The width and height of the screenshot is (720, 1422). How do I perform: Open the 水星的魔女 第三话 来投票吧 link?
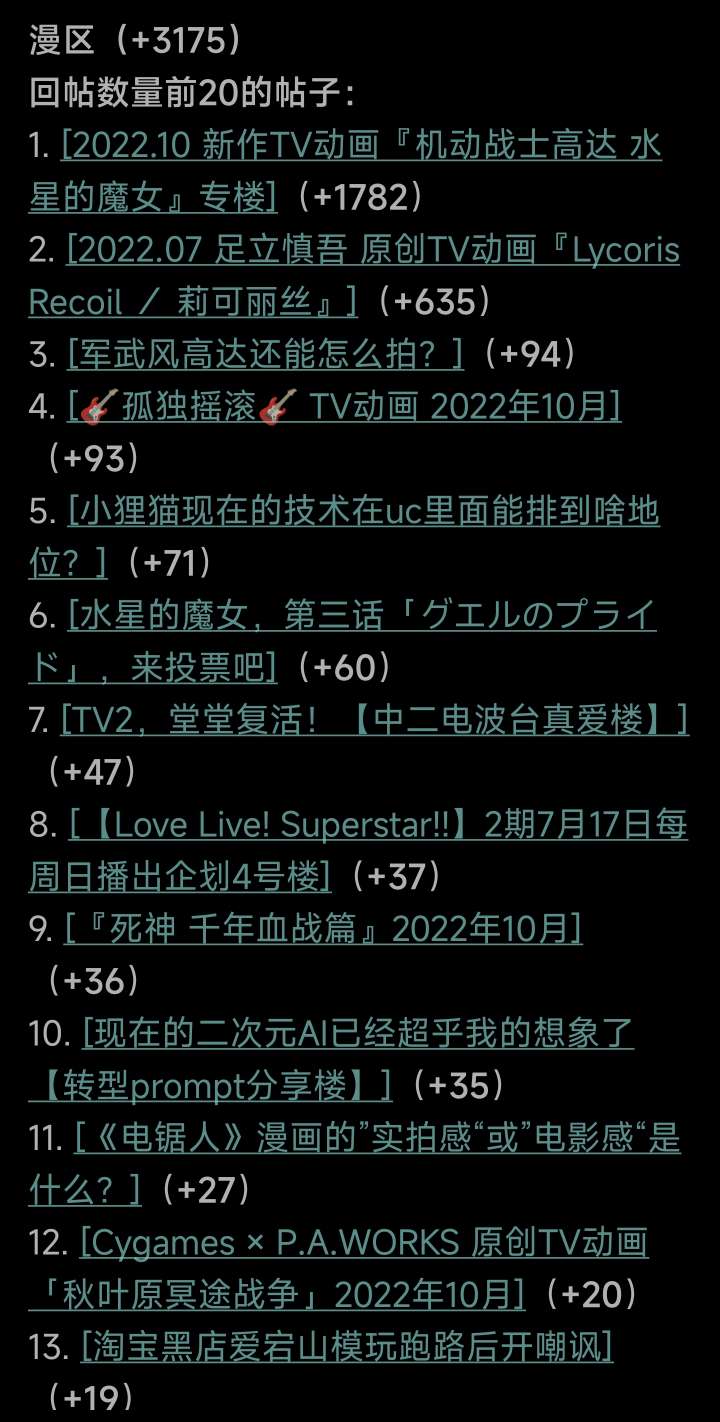click(362, 615)
